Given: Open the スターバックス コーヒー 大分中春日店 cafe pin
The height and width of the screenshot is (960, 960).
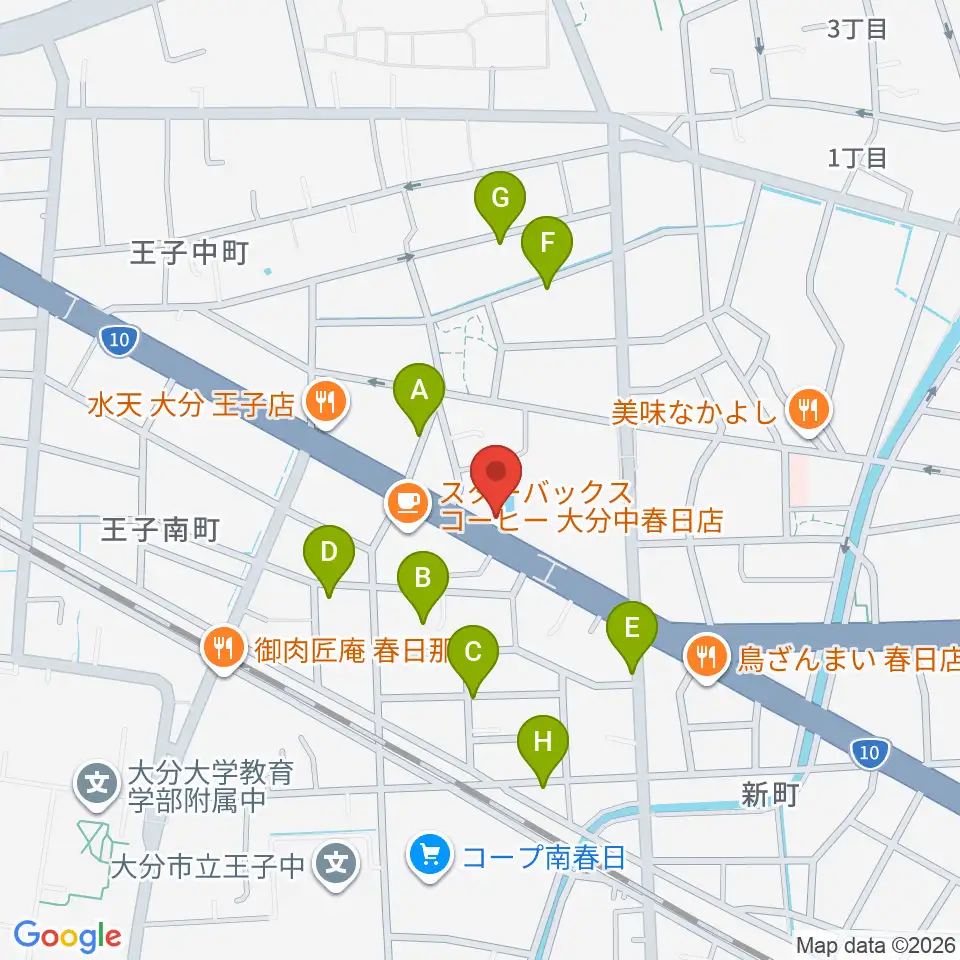Looking at the screenshot, I should [408, 506].
